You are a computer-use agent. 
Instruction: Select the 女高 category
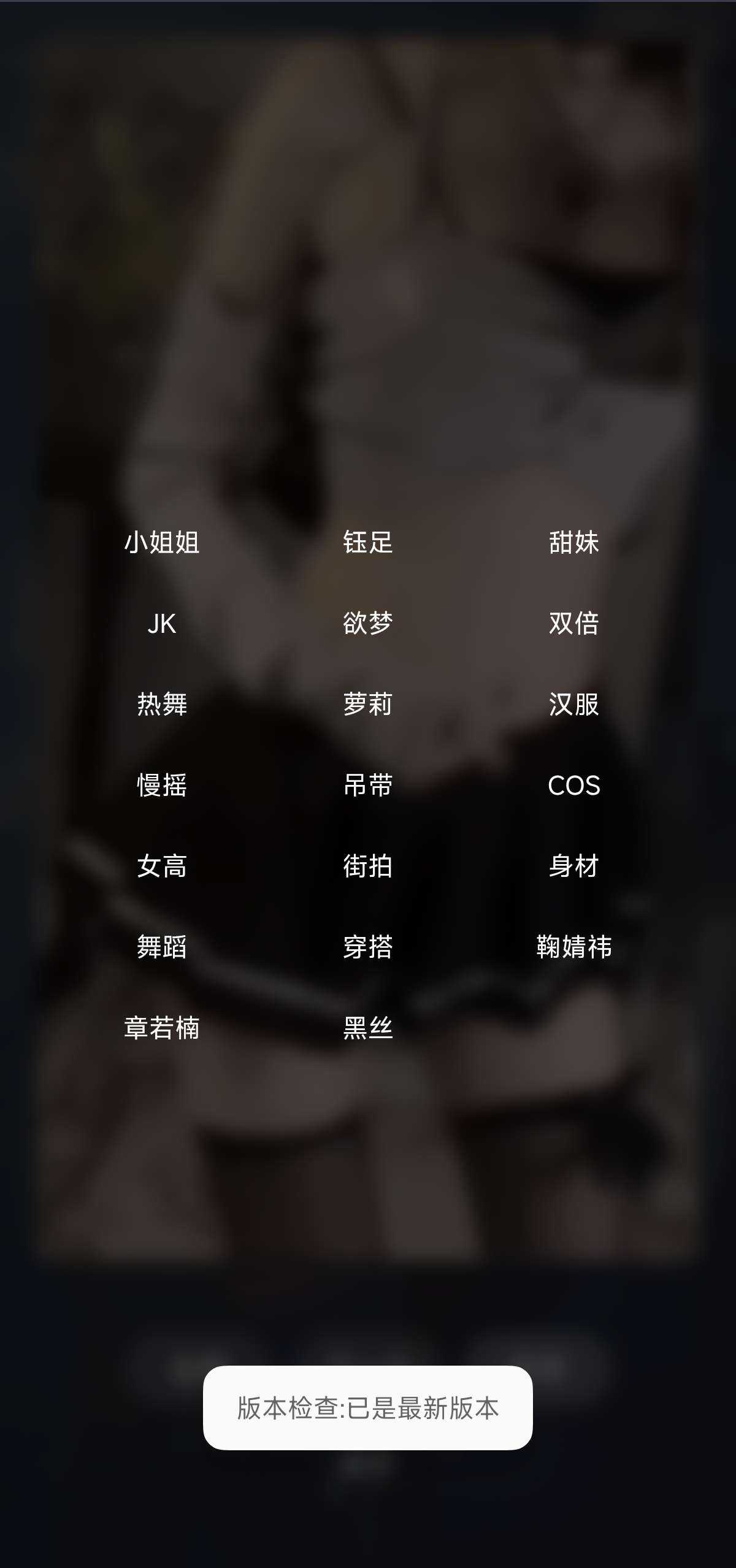pyautogui.click(x=162, y=866)
